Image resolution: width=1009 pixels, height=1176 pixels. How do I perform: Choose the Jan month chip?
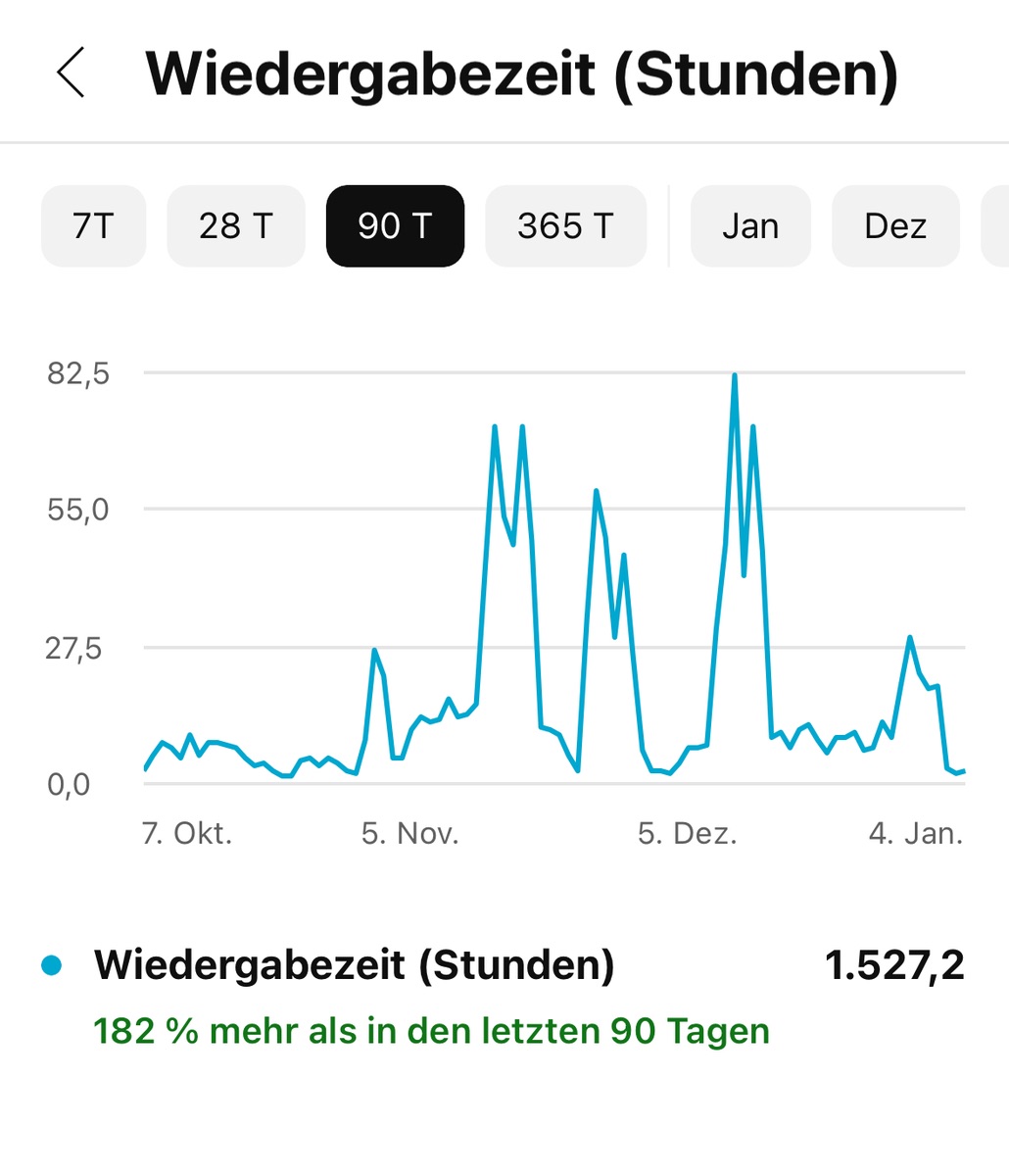tap(750, 226)
